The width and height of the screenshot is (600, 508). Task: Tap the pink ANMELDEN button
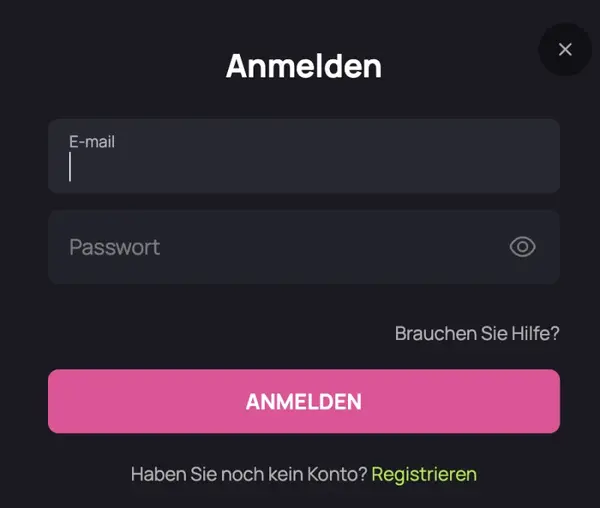click(304, 401)
